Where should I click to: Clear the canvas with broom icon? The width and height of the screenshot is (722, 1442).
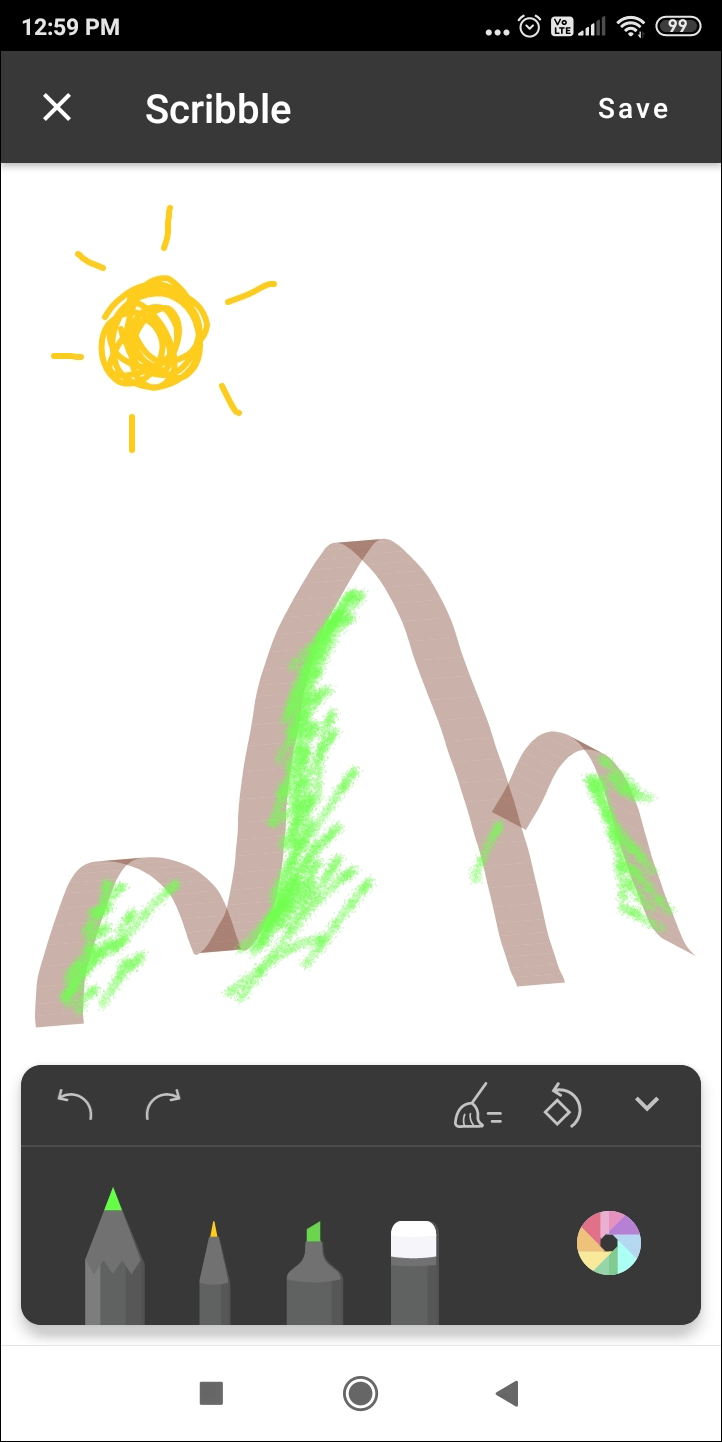point(477,1106)
